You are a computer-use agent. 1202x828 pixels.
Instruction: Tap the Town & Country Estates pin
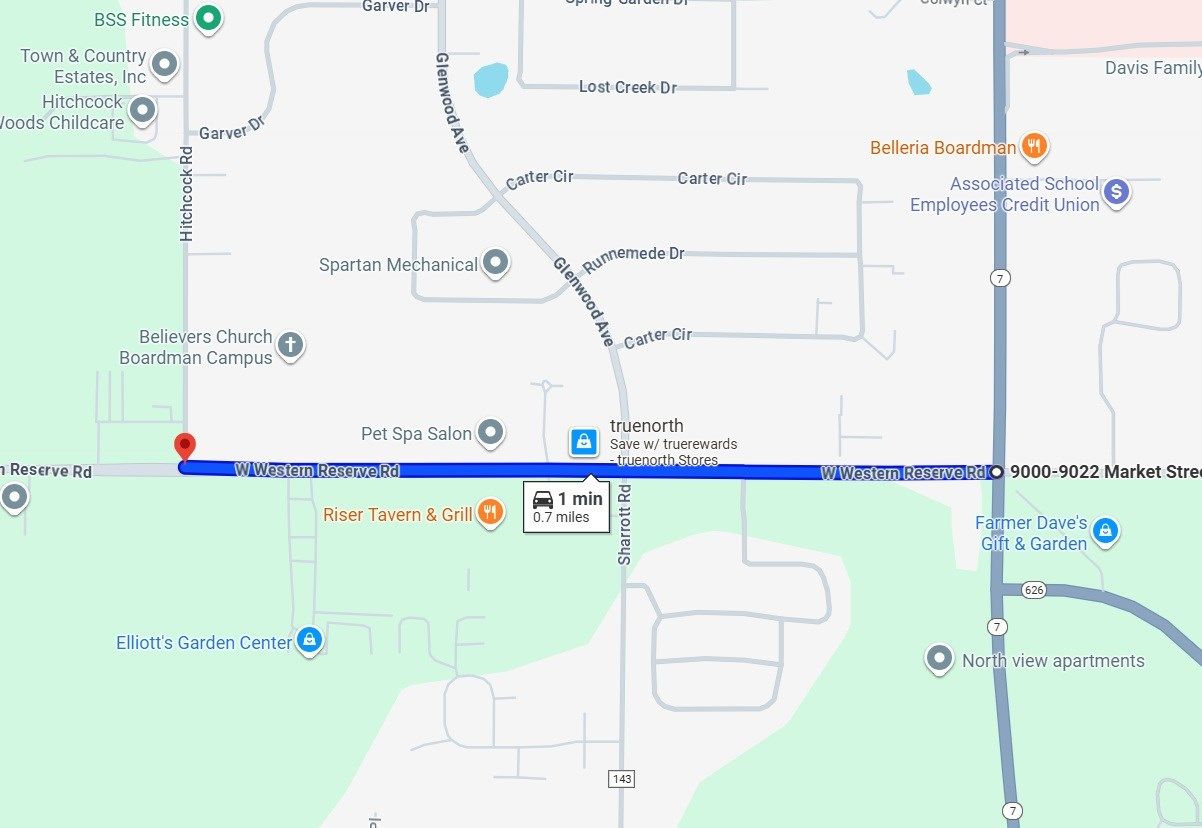click(165, 66)
